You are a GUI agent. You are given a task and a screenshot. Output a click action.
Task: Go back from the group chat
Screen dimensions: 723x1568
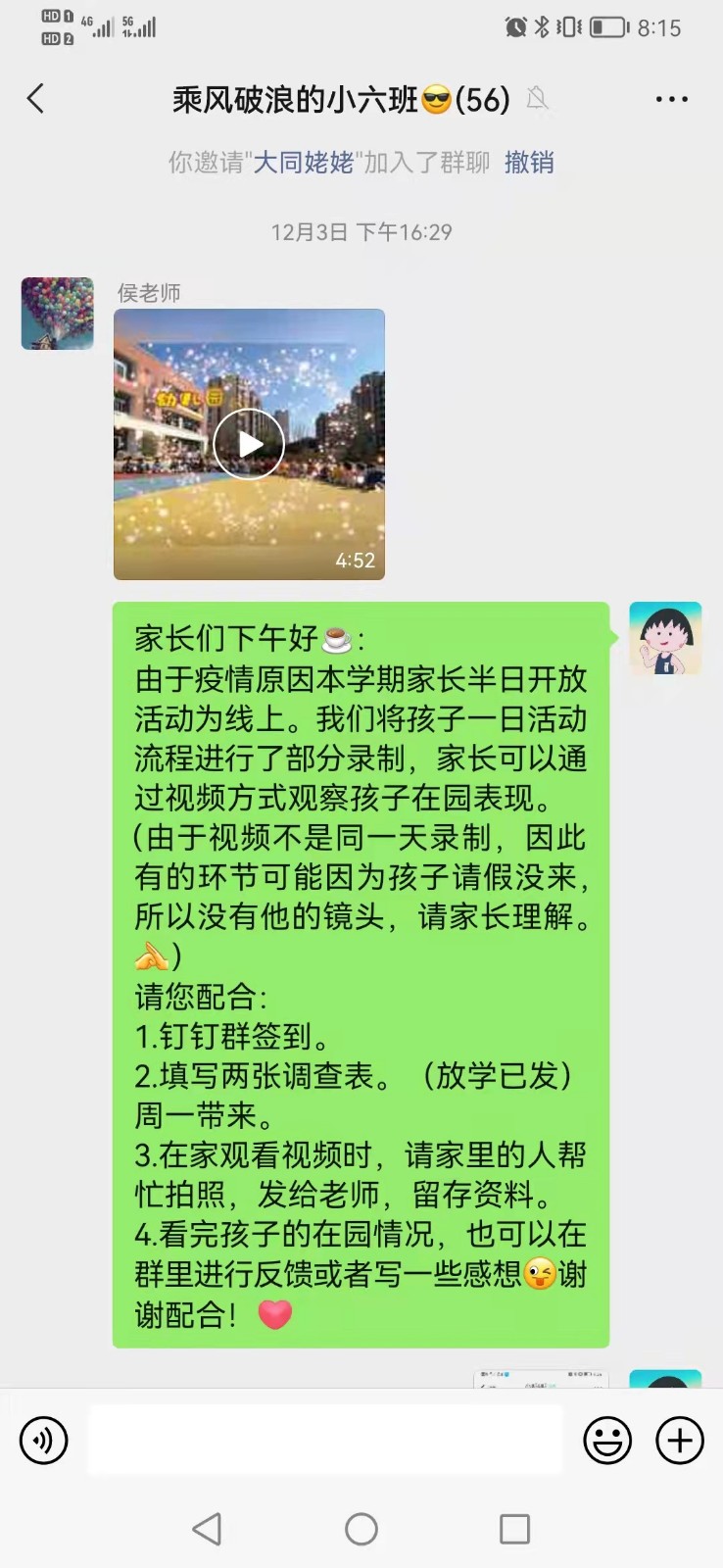coord(36,98)
